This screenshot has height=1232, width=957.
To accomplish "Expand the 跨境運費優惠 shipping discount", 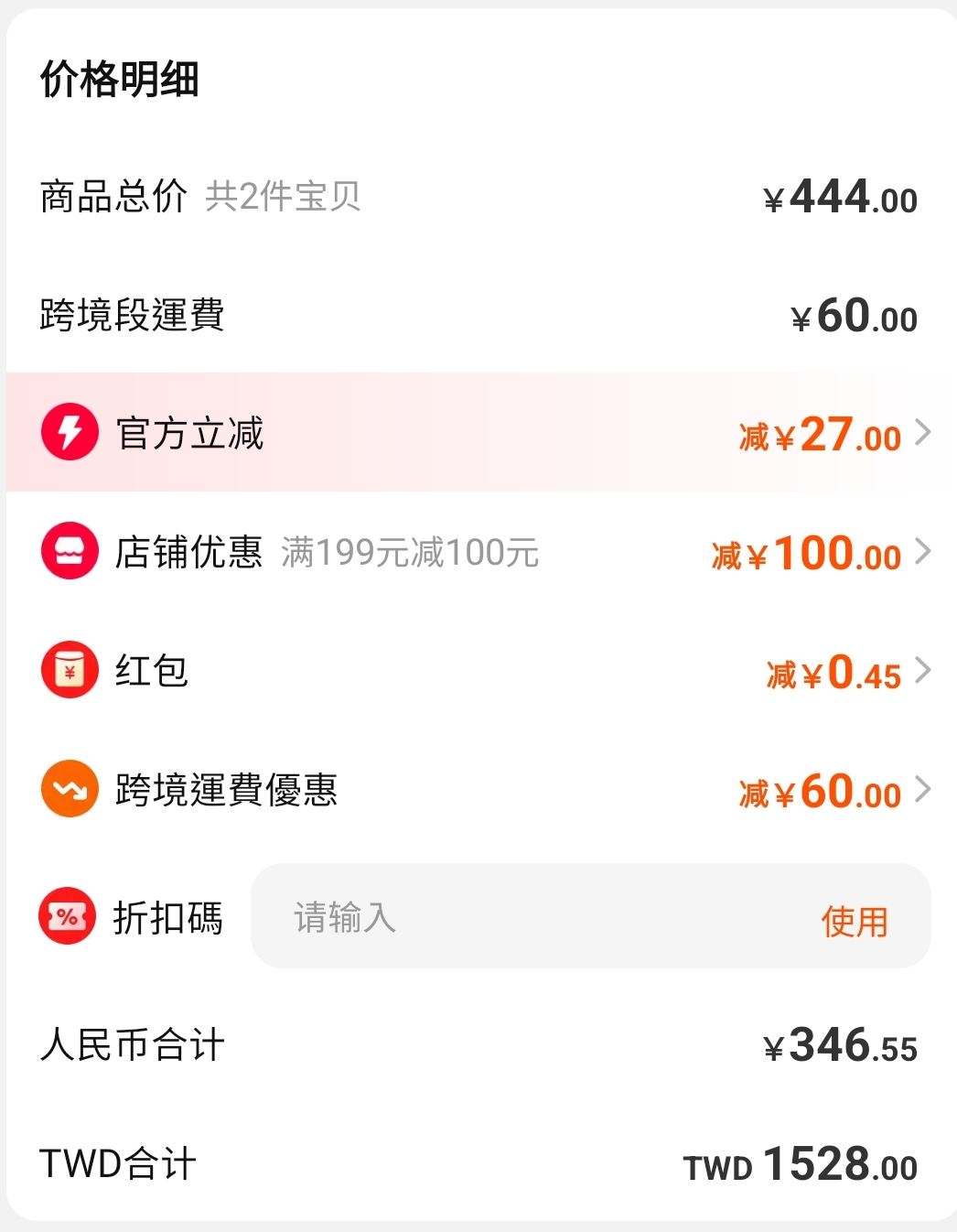I will point(922,790).
